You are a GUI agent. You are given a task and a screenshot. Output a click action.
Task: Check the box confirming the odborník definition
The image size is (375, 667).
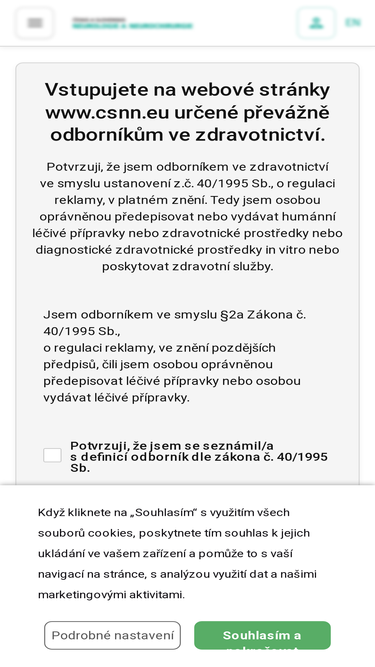[x=52, y=456]
